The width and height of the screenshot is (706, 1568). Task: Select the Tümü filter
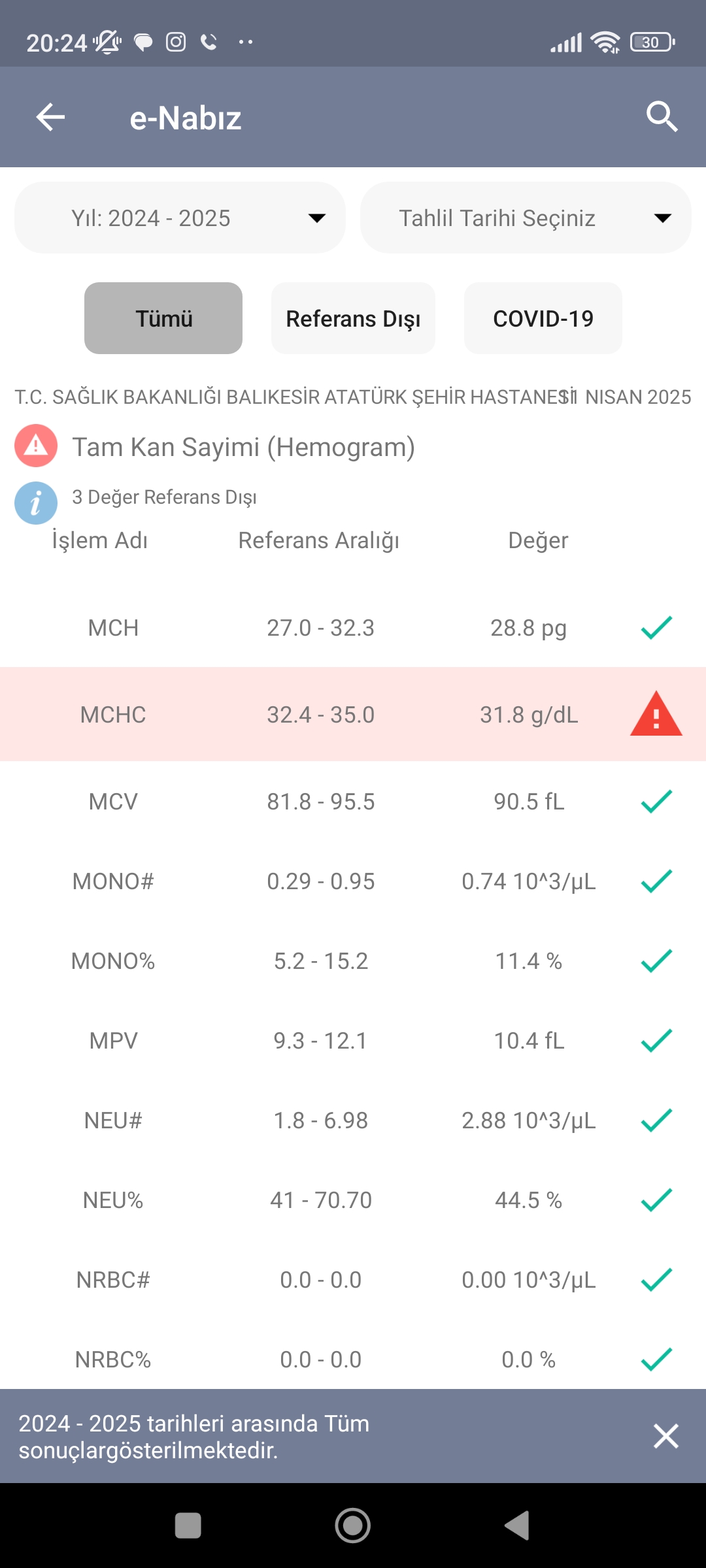(163, 318)
